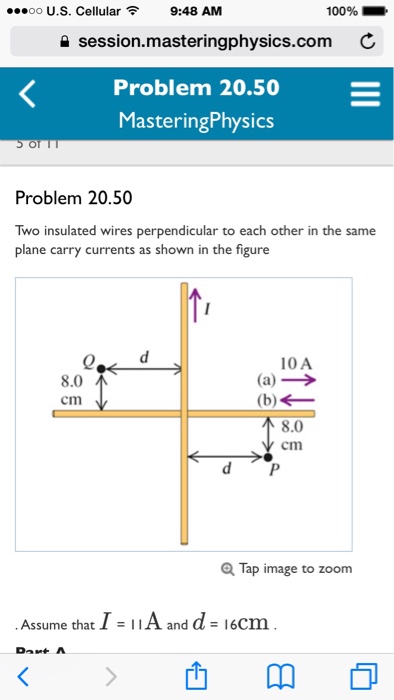
Task: Reload the page
Action: 366,42
